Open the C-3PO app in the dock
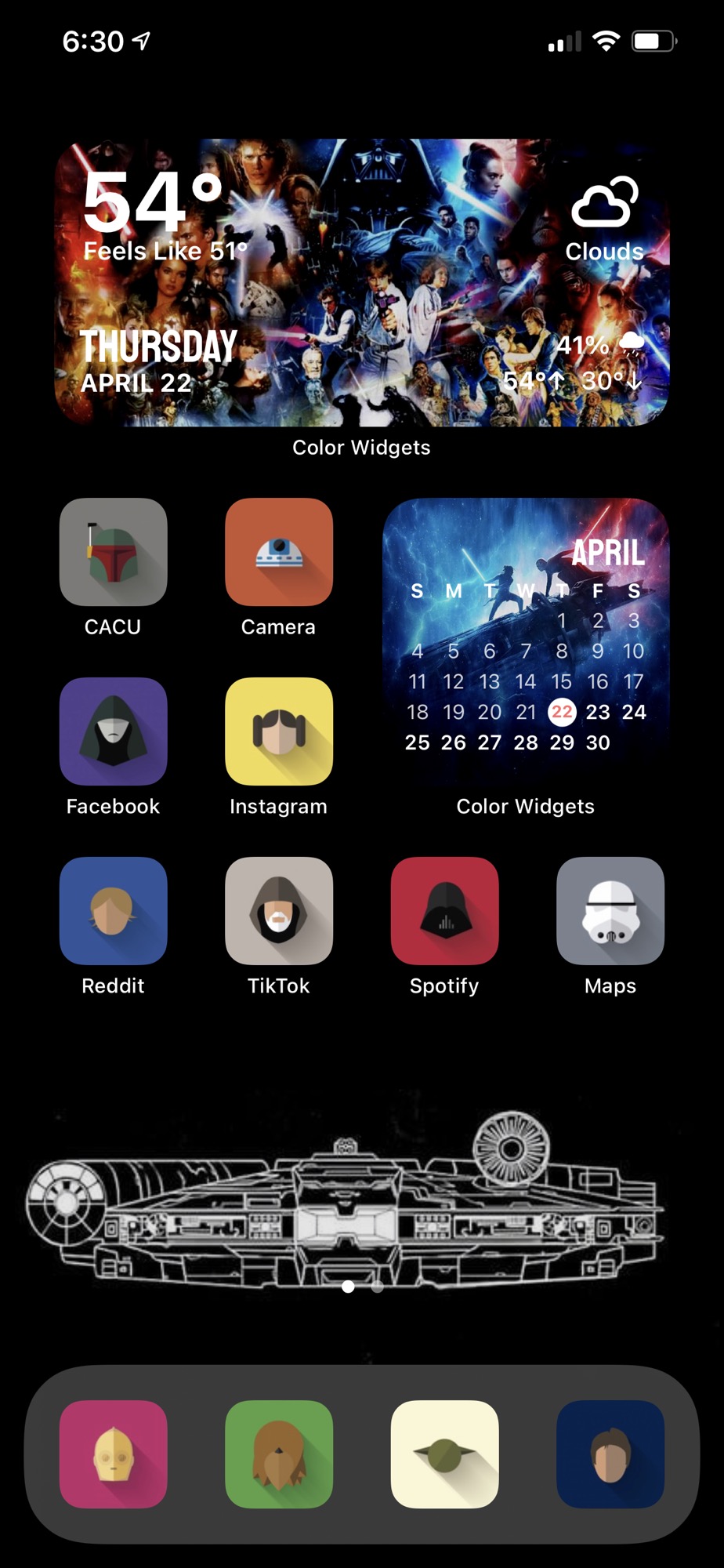724x1568 pixels. [111, 1454]
